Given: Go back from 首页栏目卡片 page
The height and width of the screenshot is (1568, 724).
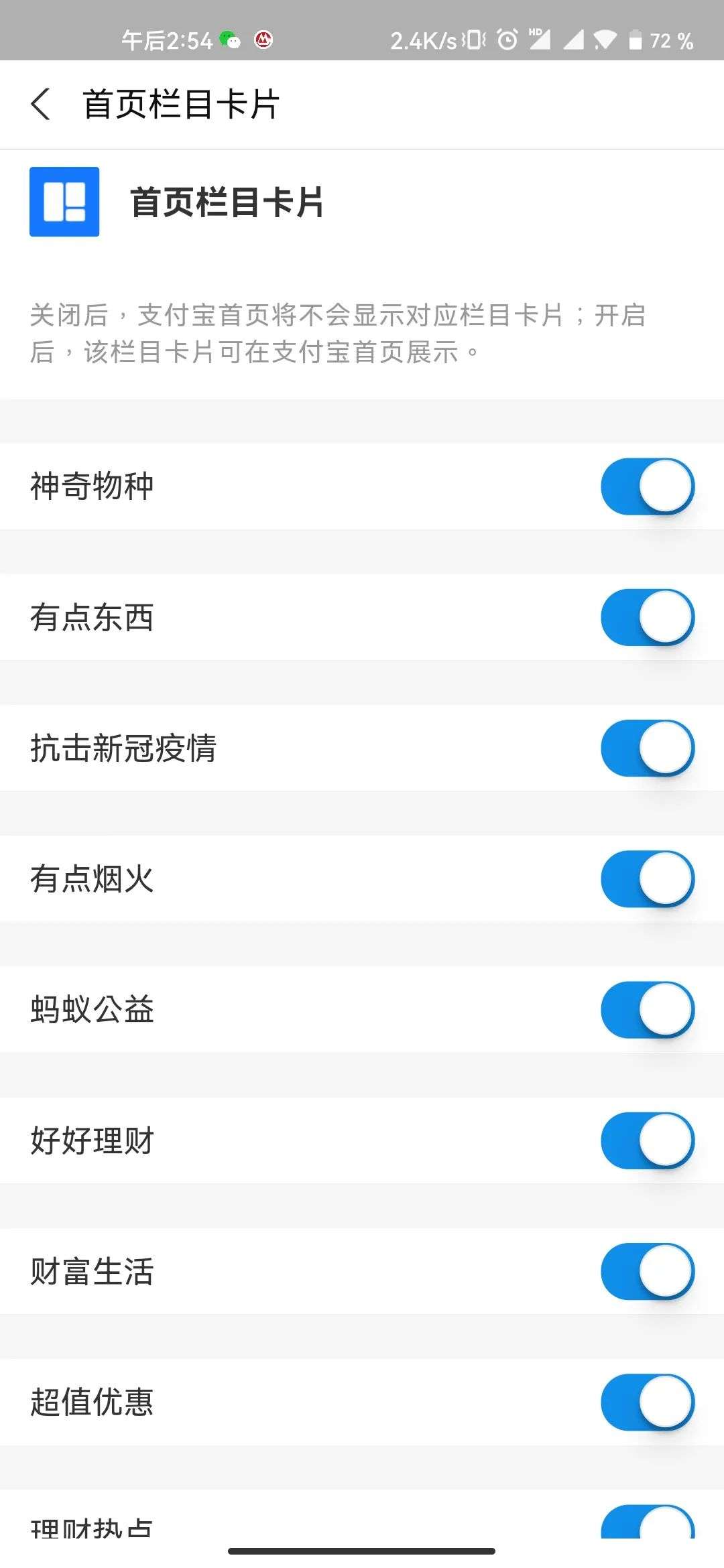Looking at the screenshot, I should (x=41, y=105).
